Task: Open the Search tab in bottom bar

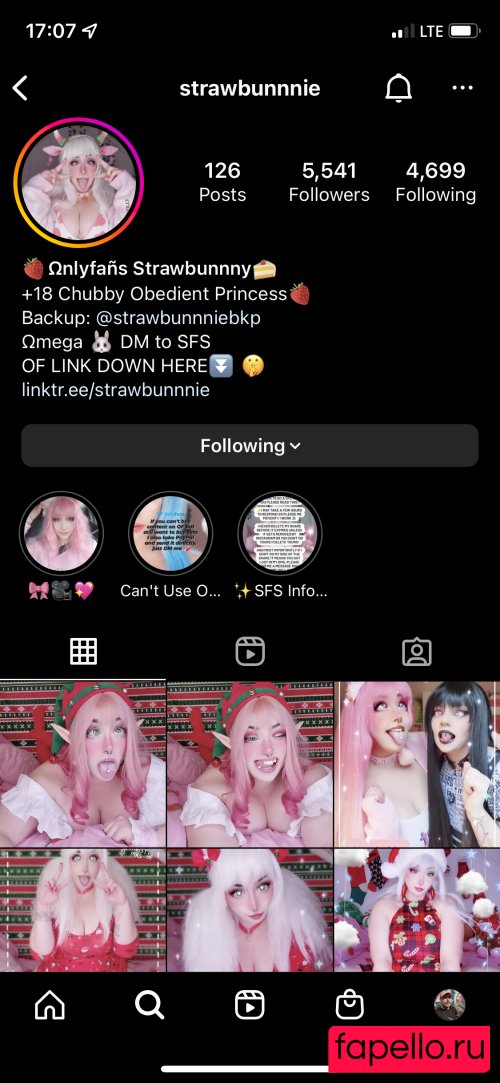Action: click(x=149, y=1006)
